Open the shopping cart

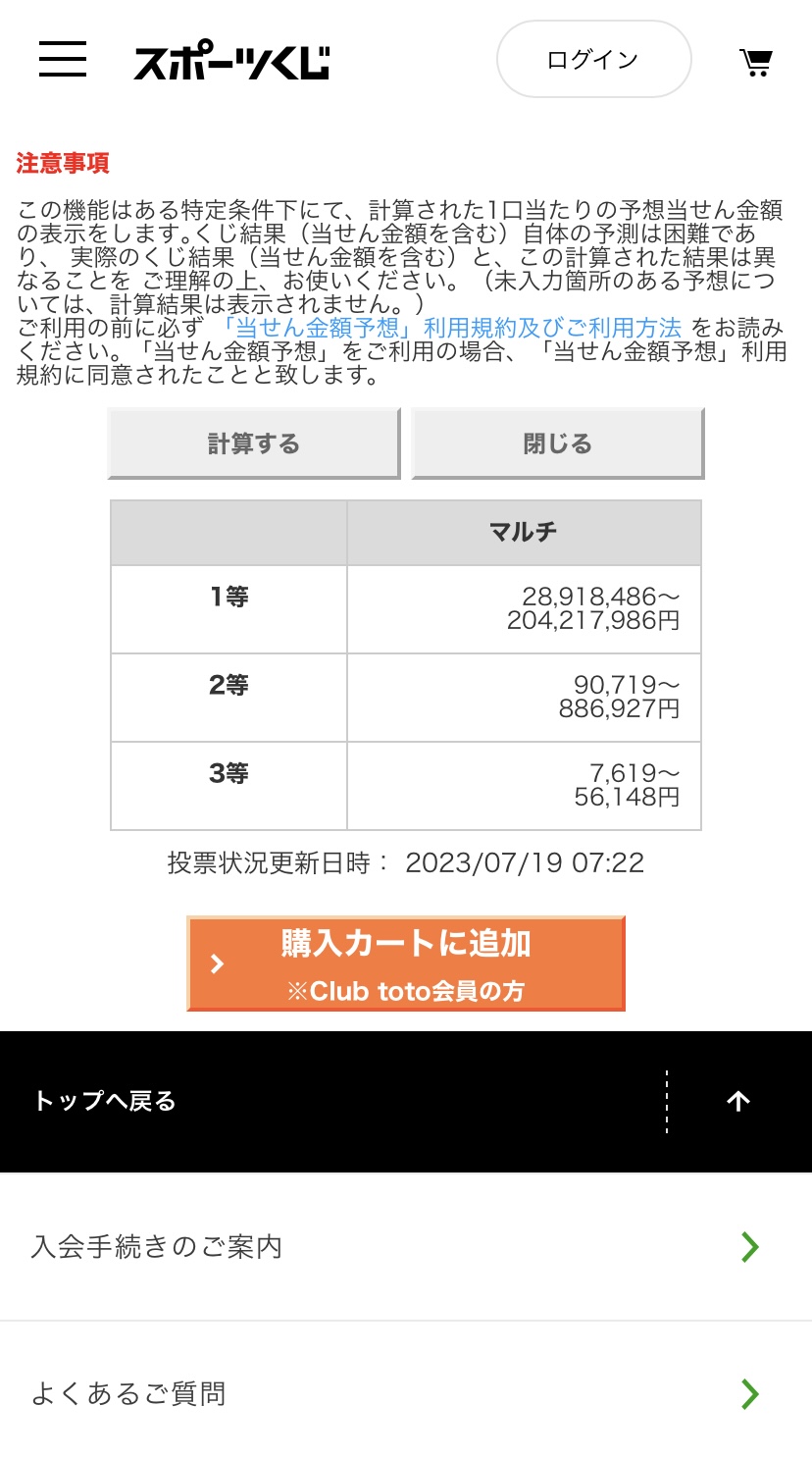point(755,62)
